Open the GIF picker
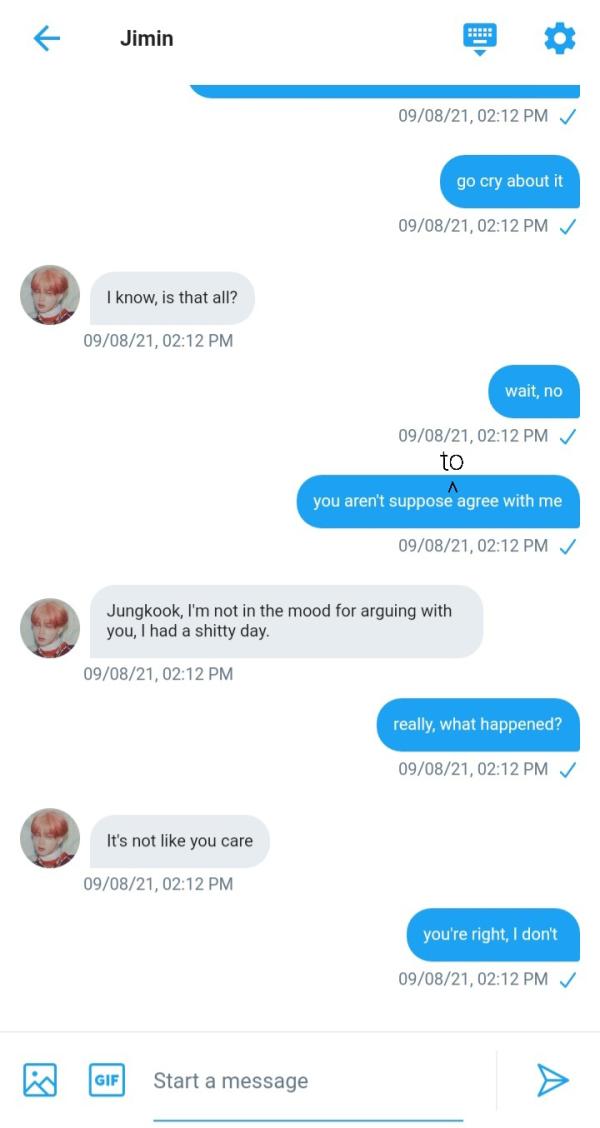The height and width of the screenshot is (1128, 600). [x=107, y=1080]
